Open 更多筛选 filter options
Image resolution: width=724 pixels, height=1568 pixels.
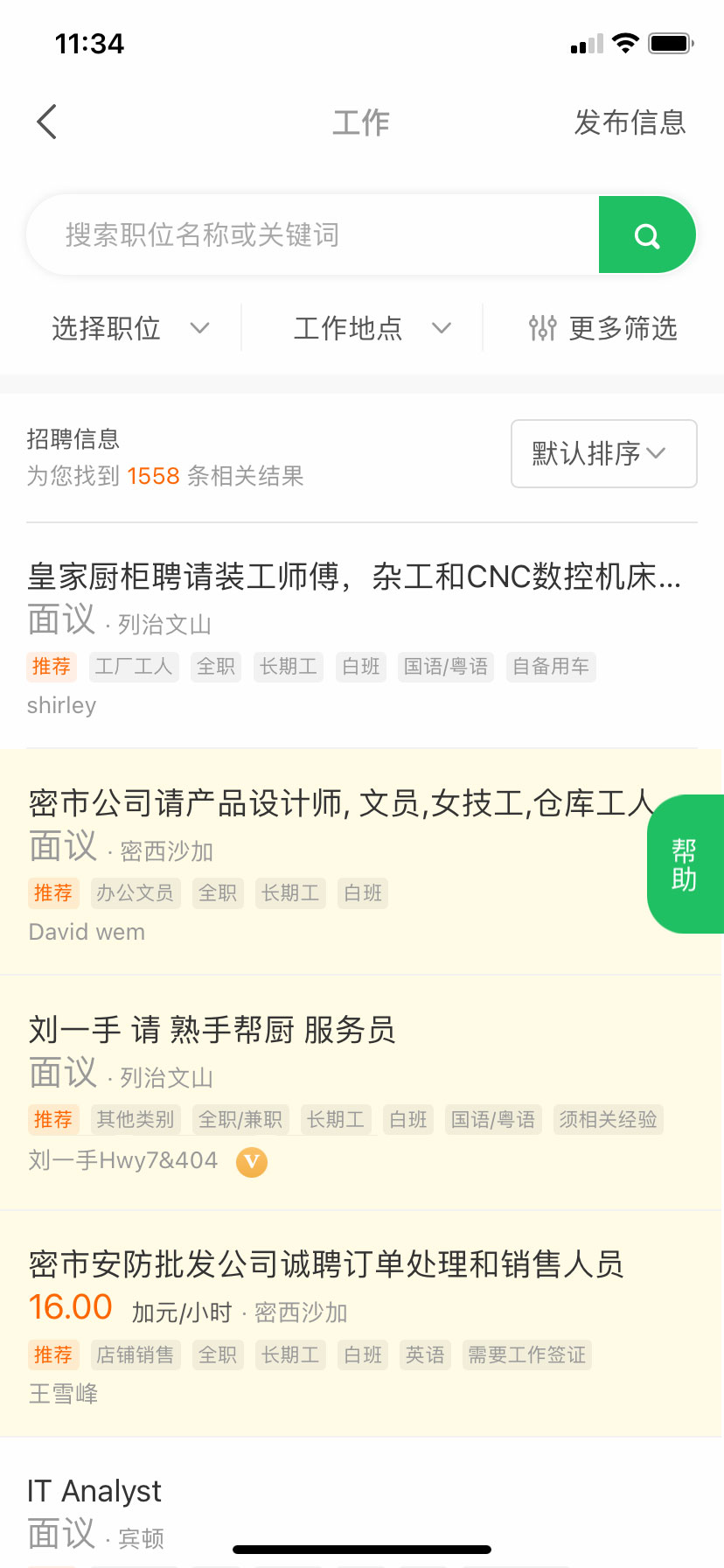tap(603, 328)
